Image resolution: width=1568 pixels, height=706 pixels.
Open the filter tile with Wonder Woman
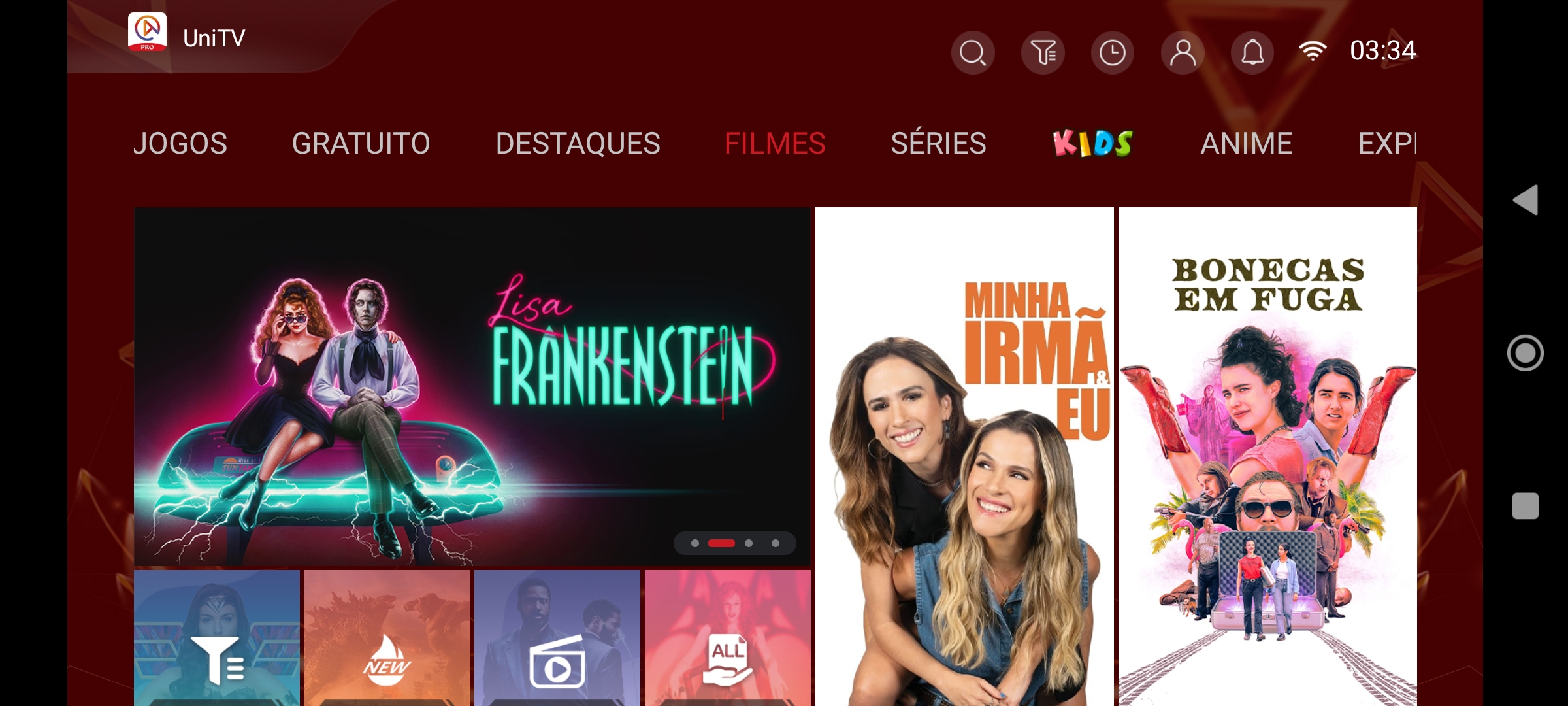tap(217, 638)
